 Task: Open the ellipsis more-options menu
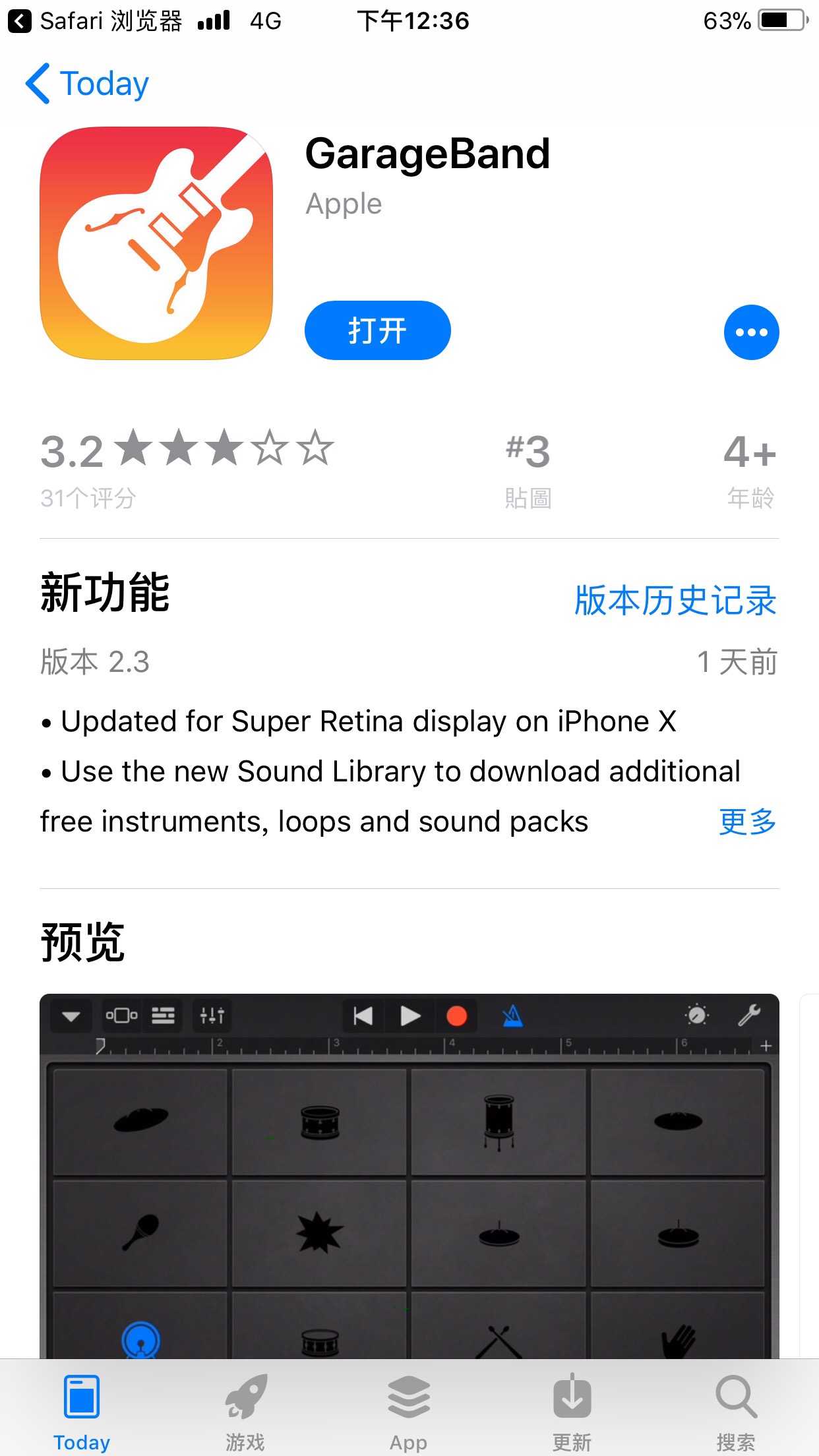coord(751,332)
